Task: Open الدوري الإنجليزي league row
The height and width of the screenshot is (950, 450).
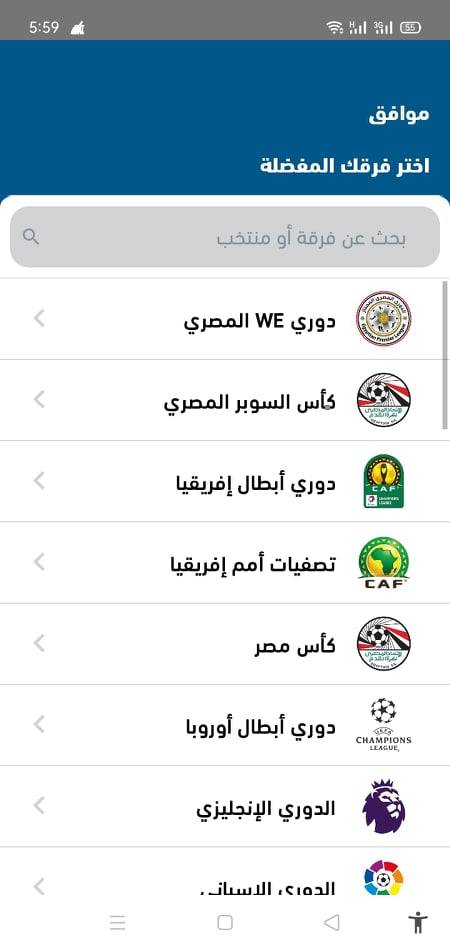Action: [225, 806]
